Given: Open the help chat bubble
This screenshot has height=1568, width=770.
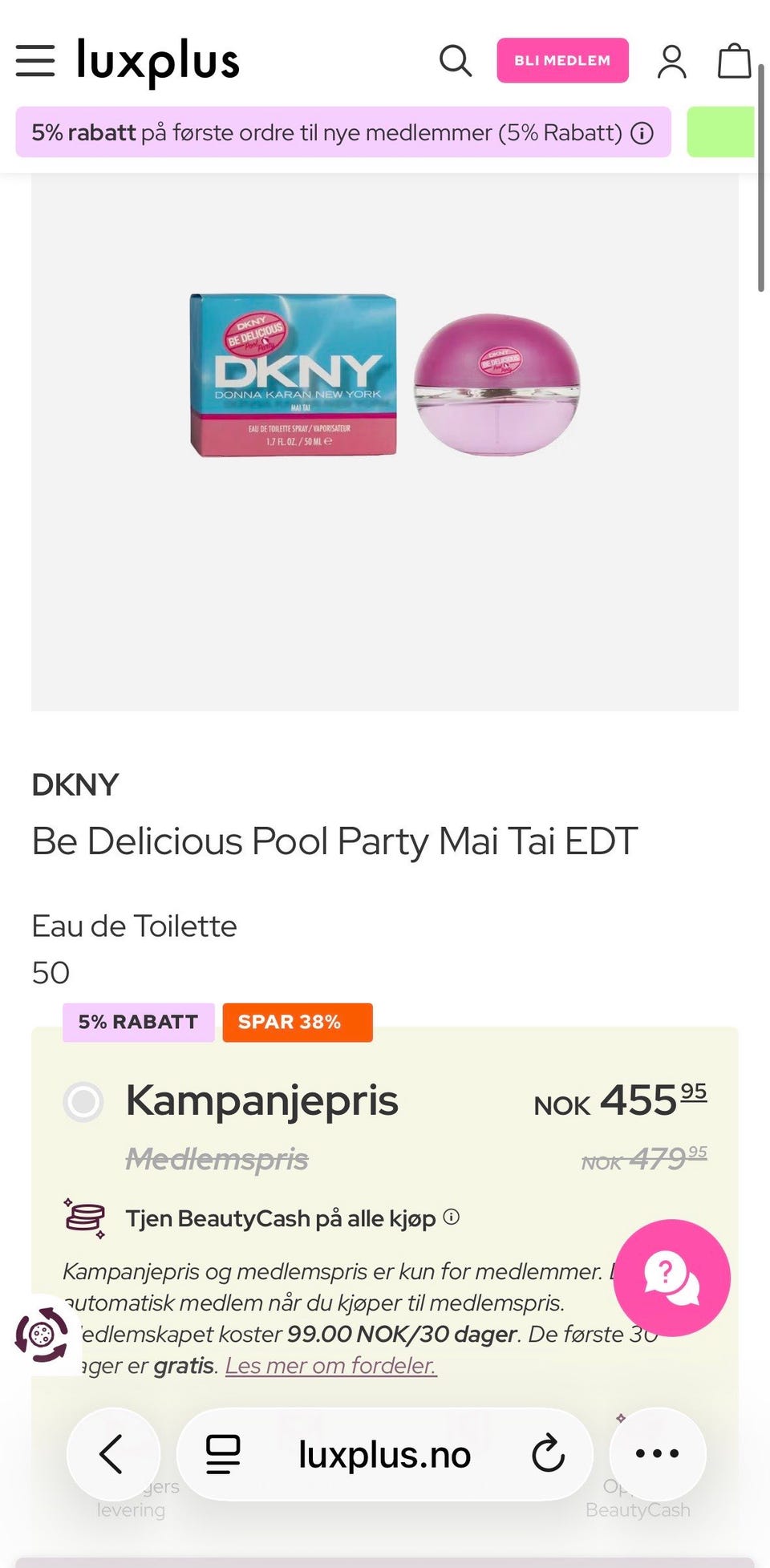Looking at the screenshot, I should pyautogui.click(x=671, y=1278).
